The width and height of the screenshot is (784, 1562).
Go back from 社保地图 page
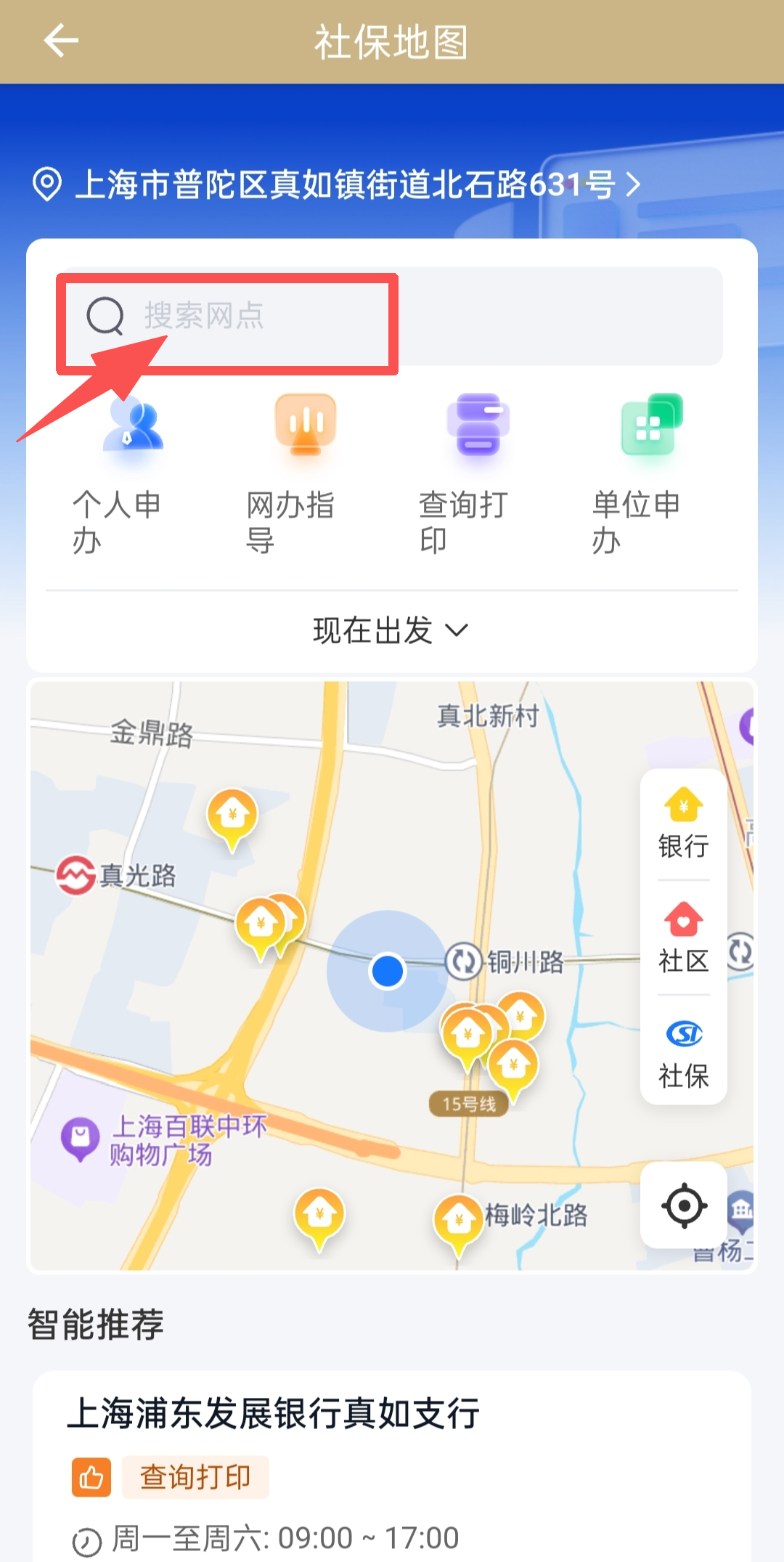[61, 41]
